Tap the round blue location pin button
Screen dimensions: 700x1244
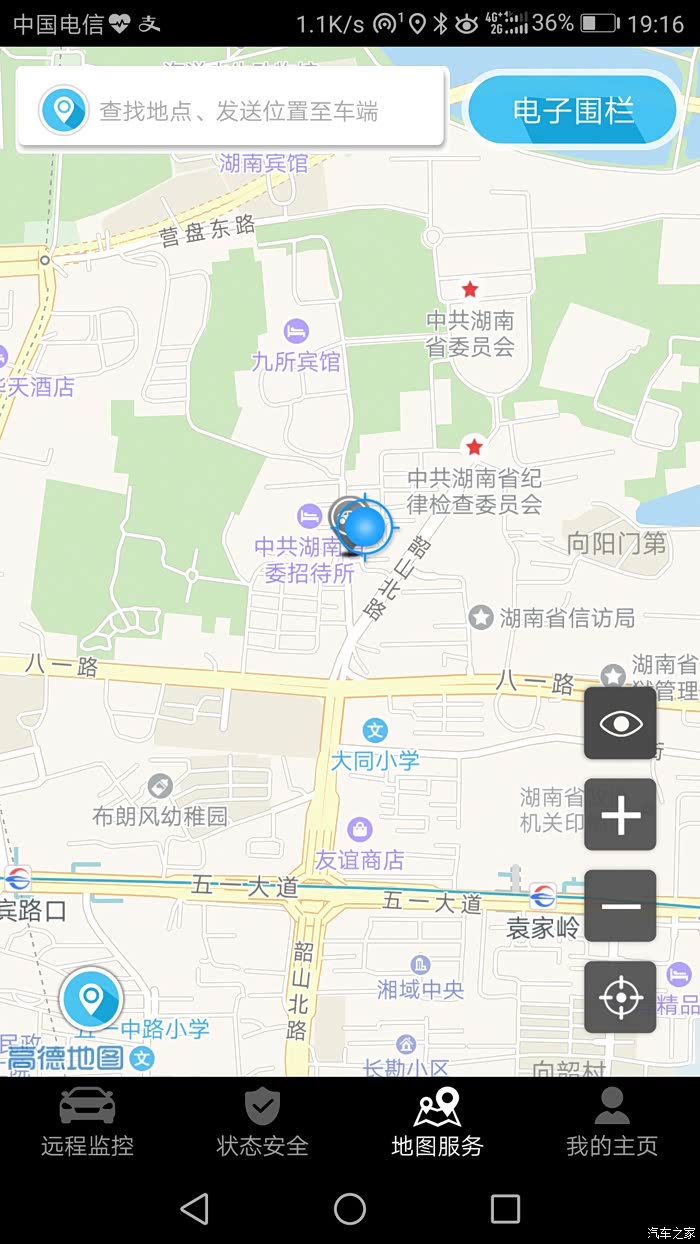pyautogui.click(x=91, y=998)
